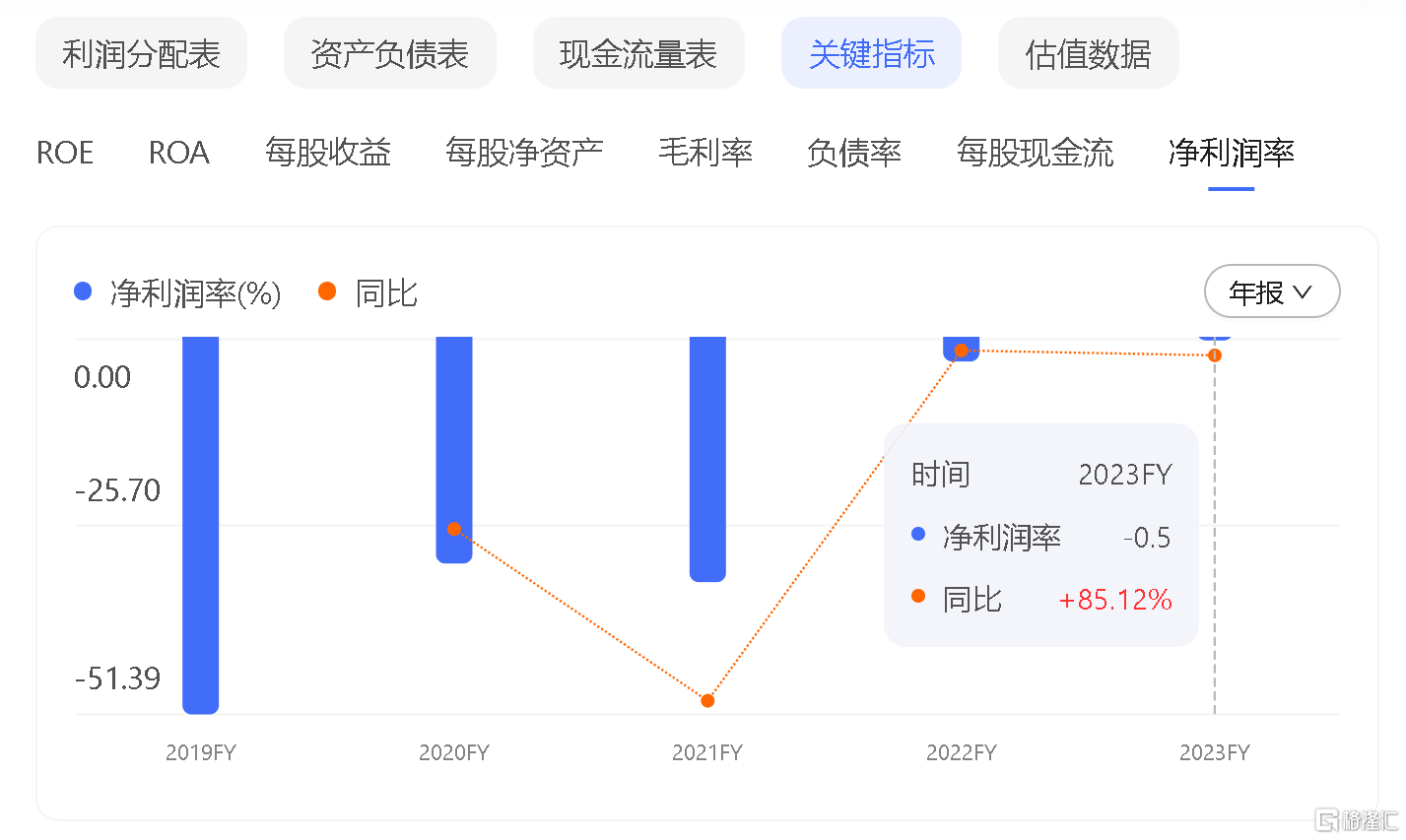1406x840 pixels.
Task: View the 每股收益 indicator
Action: 328,154
